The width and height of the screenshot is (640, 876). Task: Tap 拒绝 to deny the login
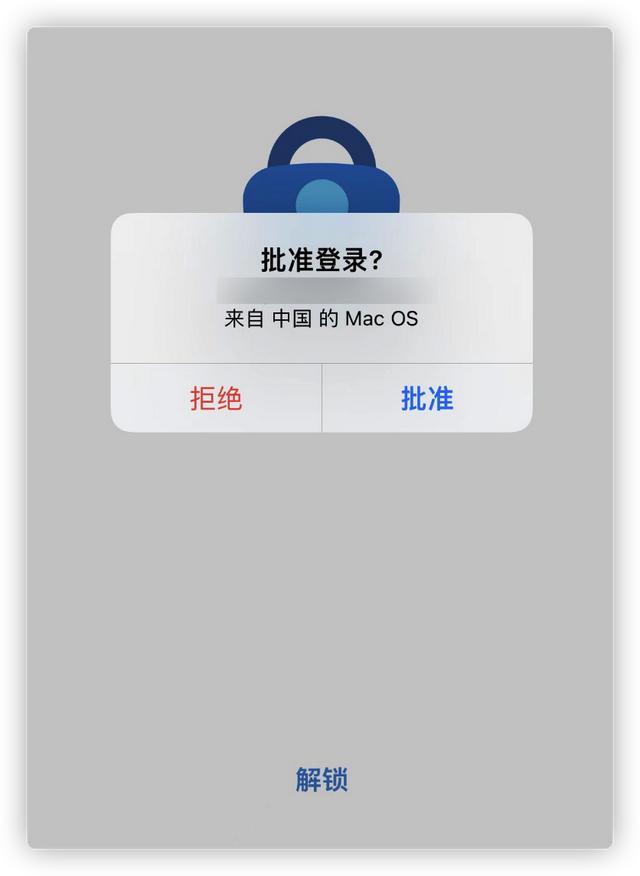(216, 398)
